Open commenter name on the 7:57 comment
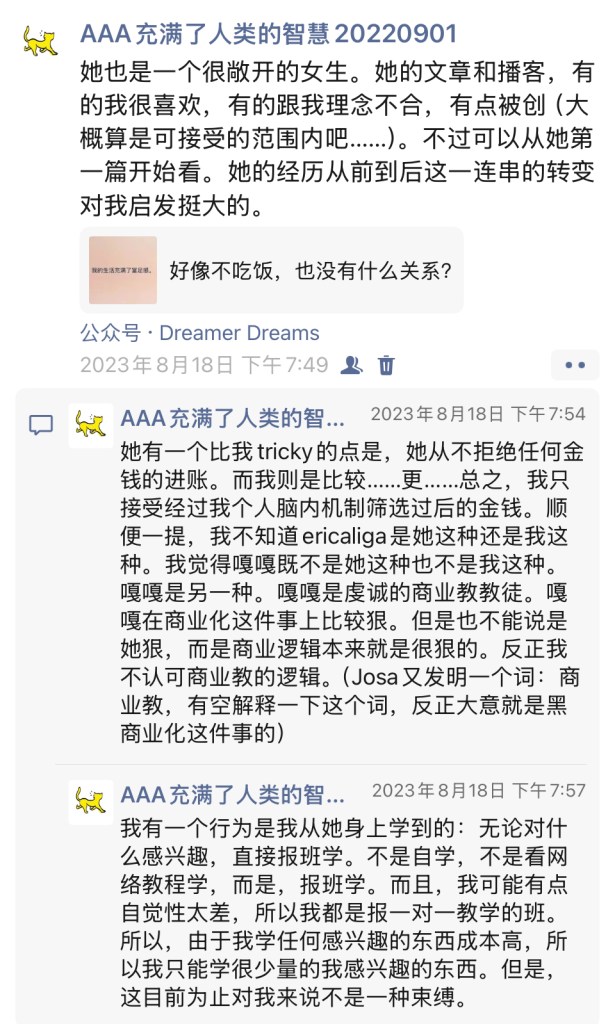This screenshot has width=615, height=1024. pos(232,794)
